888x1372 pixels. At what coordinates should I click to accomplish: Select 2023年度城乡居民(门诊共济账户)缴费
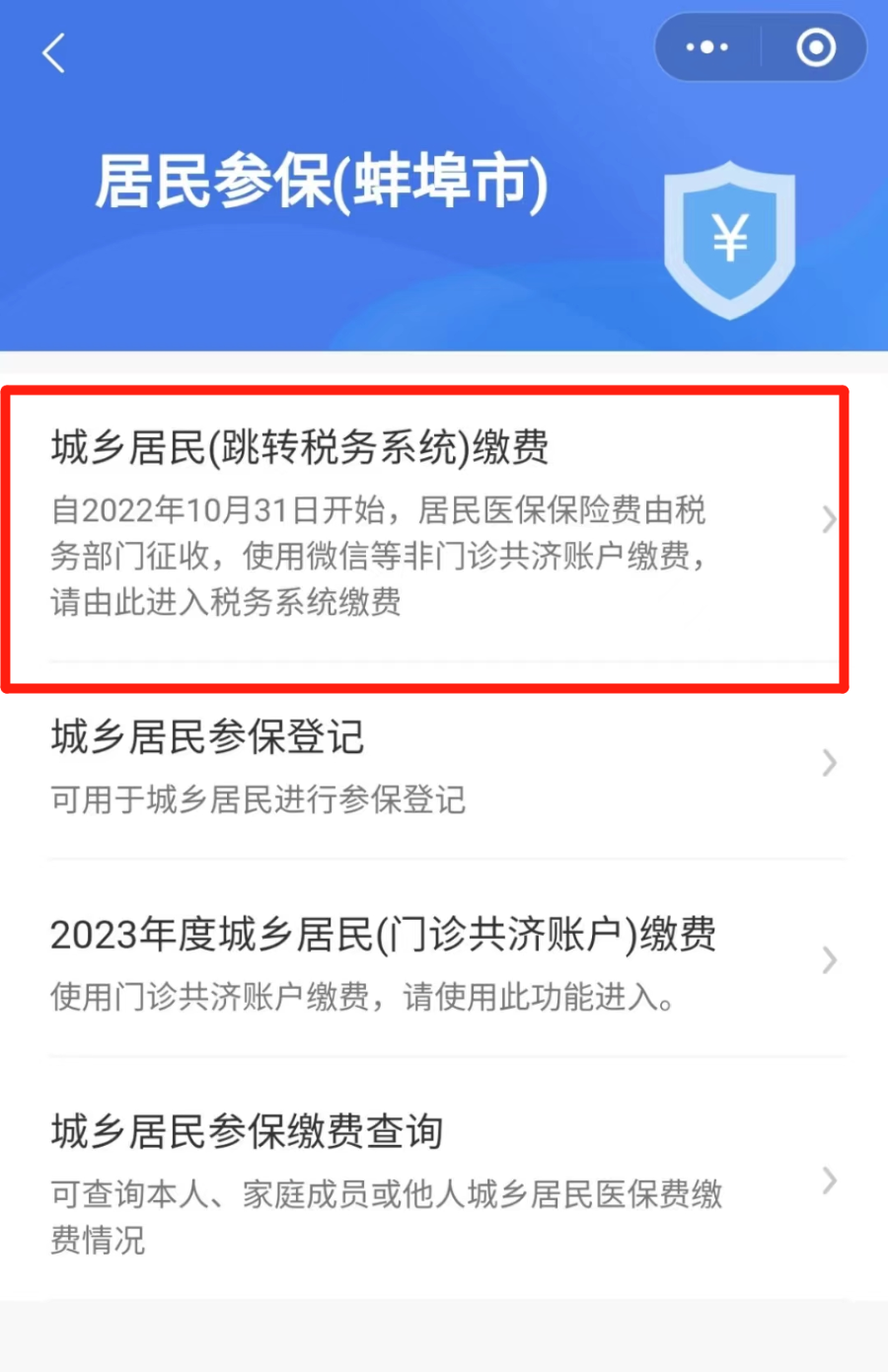(424, 960)
